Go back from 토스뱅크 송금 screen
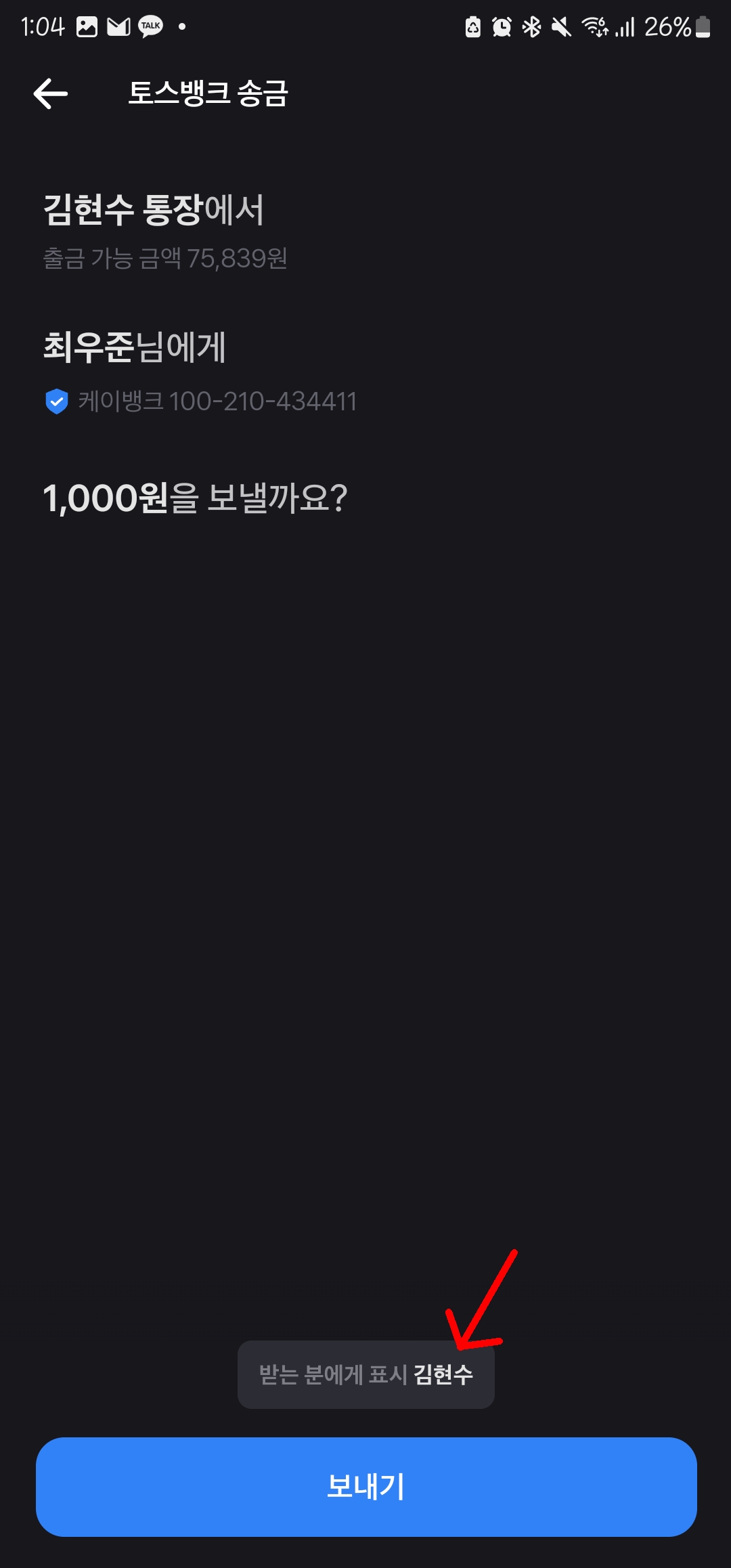Viewport: 731px width, 1568px height. pyautogui.click(x=51, y=93)
